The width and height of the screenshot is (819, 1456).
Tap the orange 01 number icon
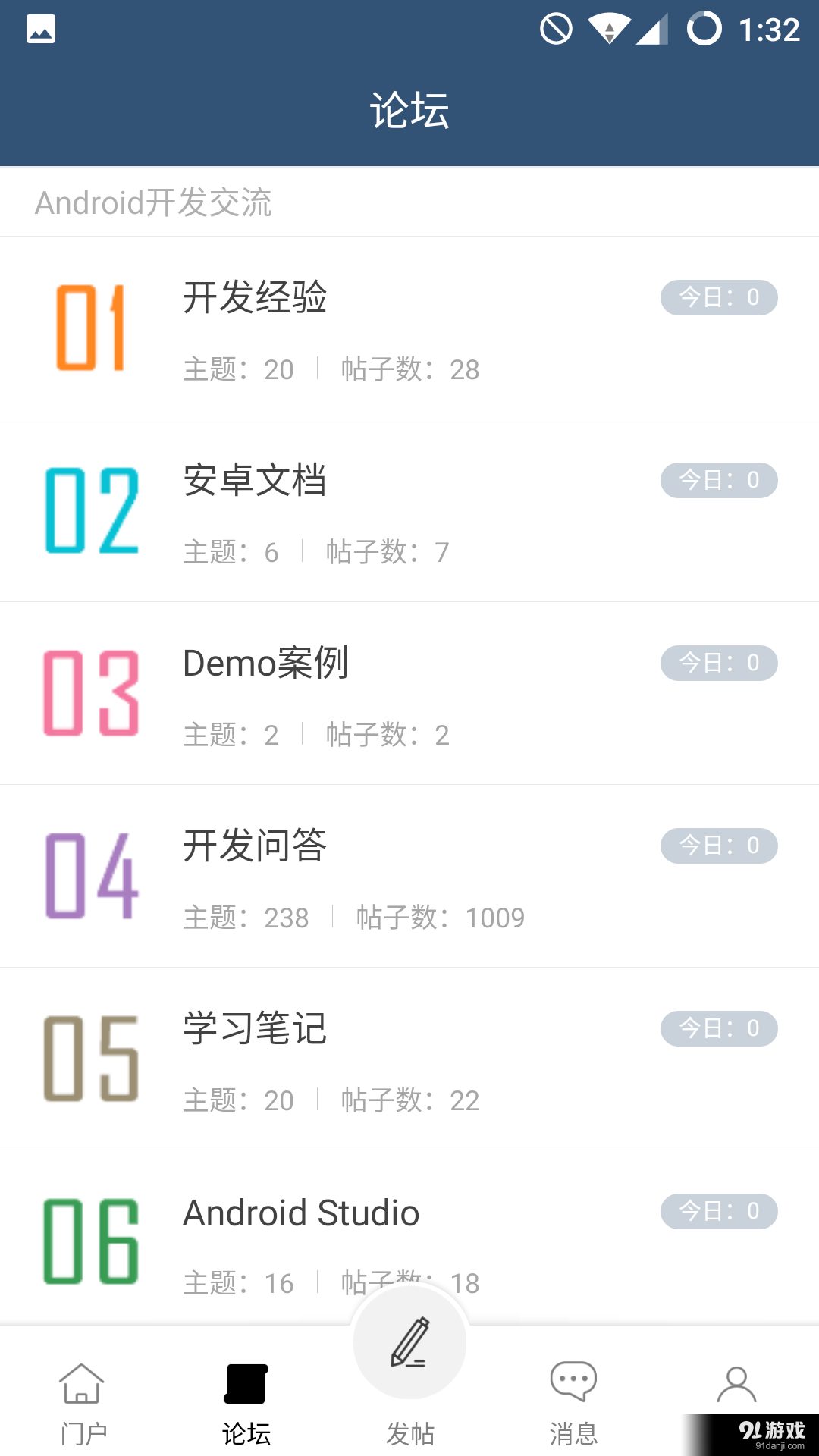pos(91,328)
